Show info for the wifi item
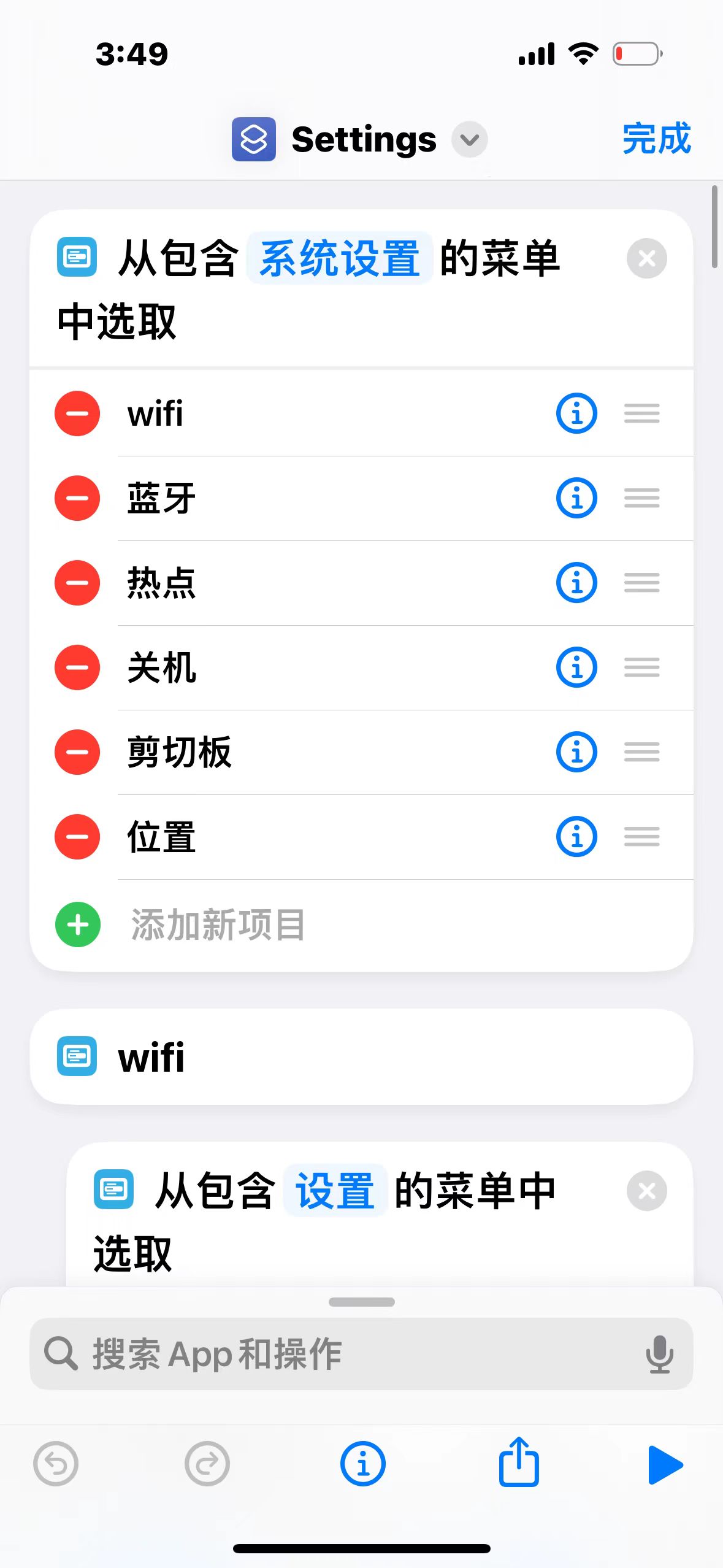723x1568 pixels. 576,413
